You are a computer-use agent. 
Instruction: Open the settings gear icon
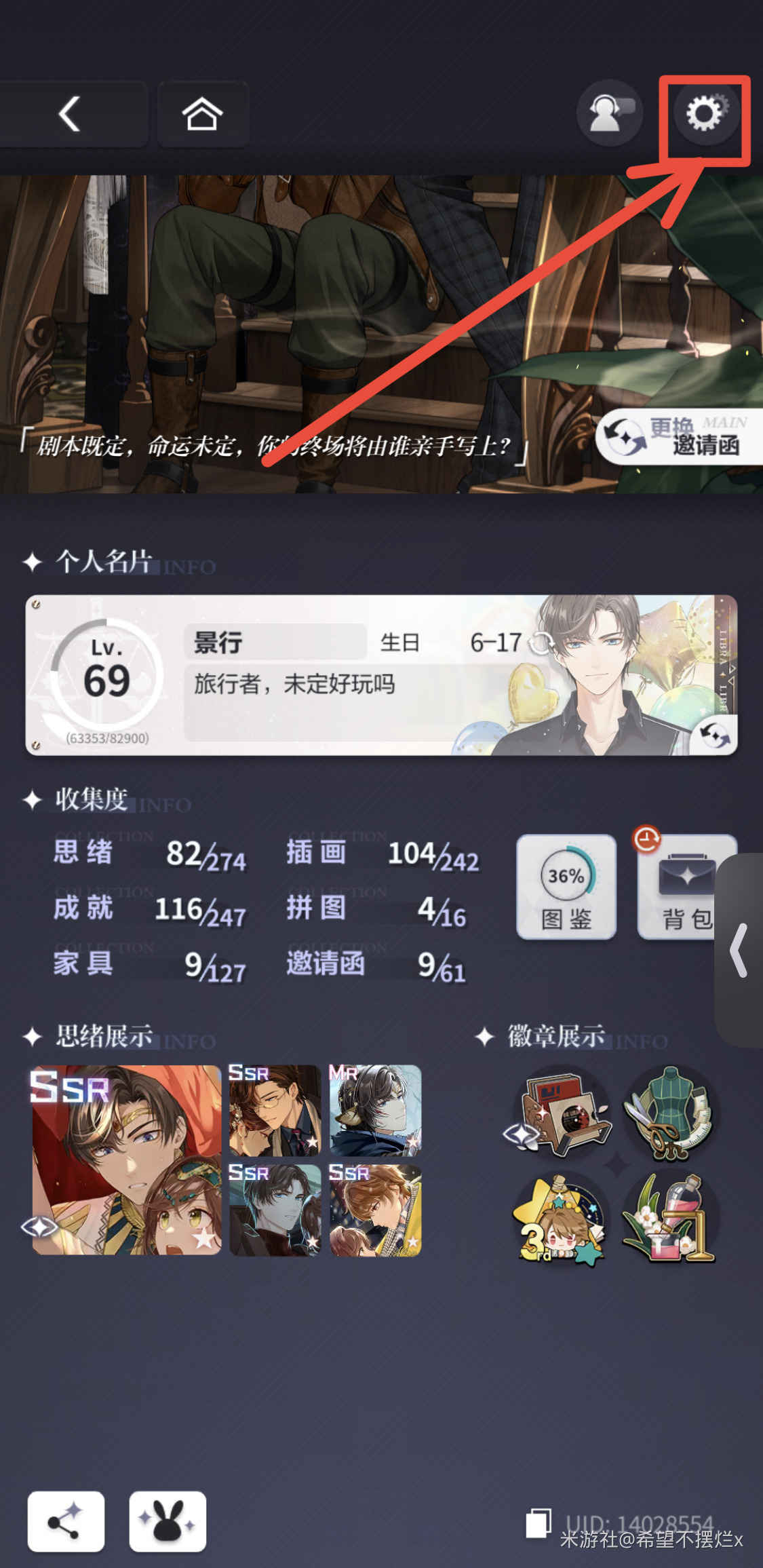[705, 113]
